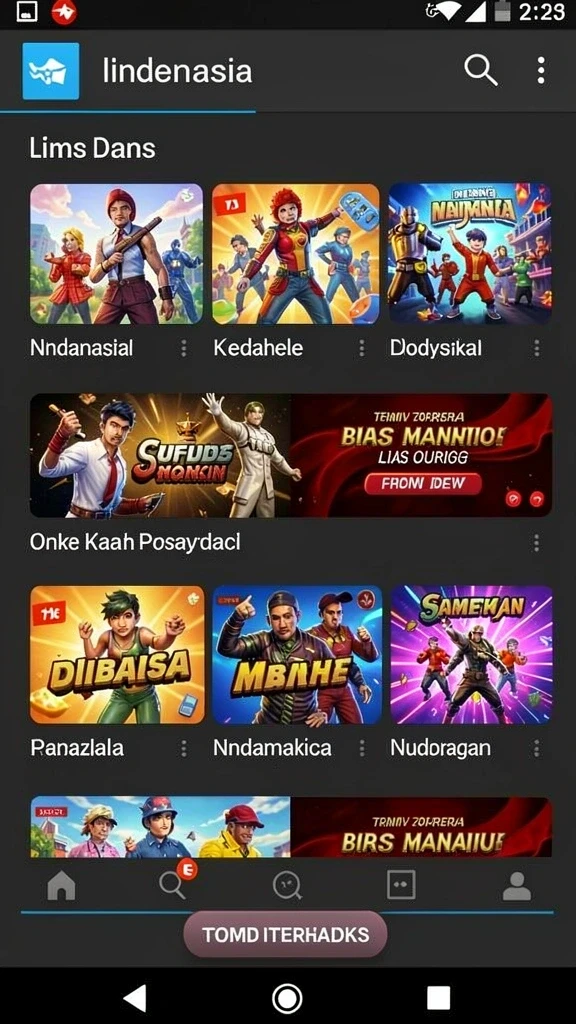Screen dimensions: 576x1024
Task: Open the Dodysikal game tile
Action: point(470,253)
